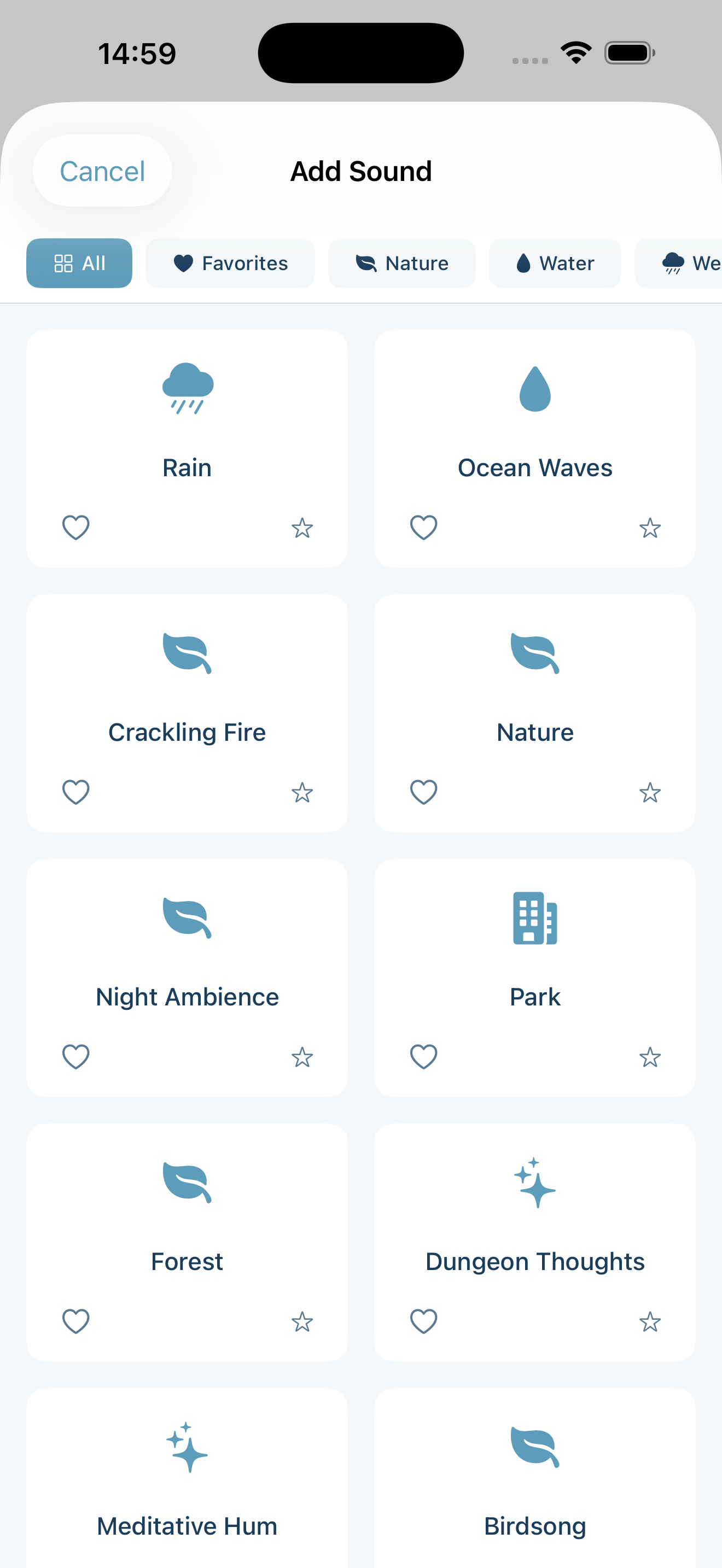
Task: Click the Forest leaf icon
Action: pos(187,1184)
